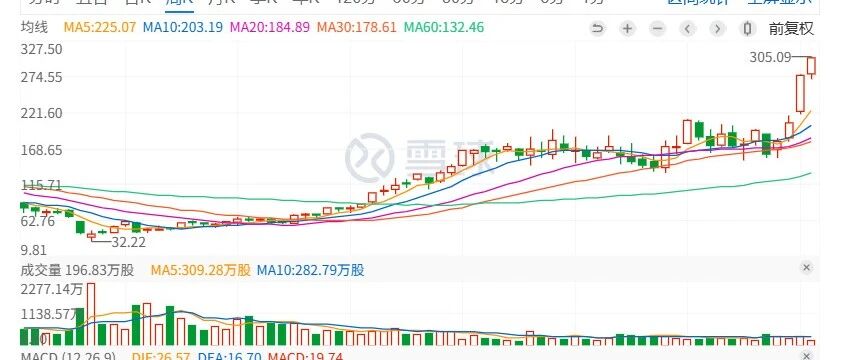Image resolution: width=845 pixels, height=360 pixels.
Task: Shift the chart to later candles
Action: coord(717,29)
